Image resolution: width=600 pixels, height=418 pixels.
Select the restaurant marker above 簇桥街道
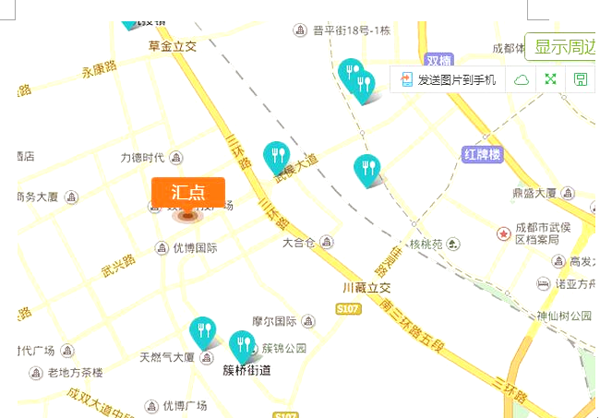click(241, 345)
